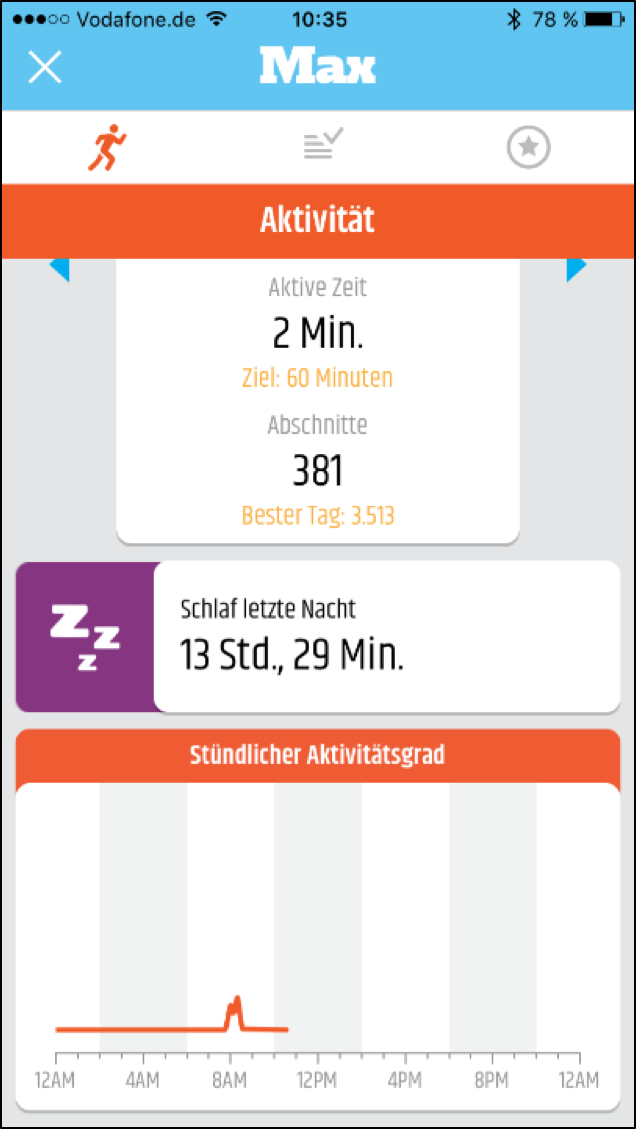The width and height of the screenshot is (636, 1129).
Task: Switch to the star badge tab
Action: (529, 148)
